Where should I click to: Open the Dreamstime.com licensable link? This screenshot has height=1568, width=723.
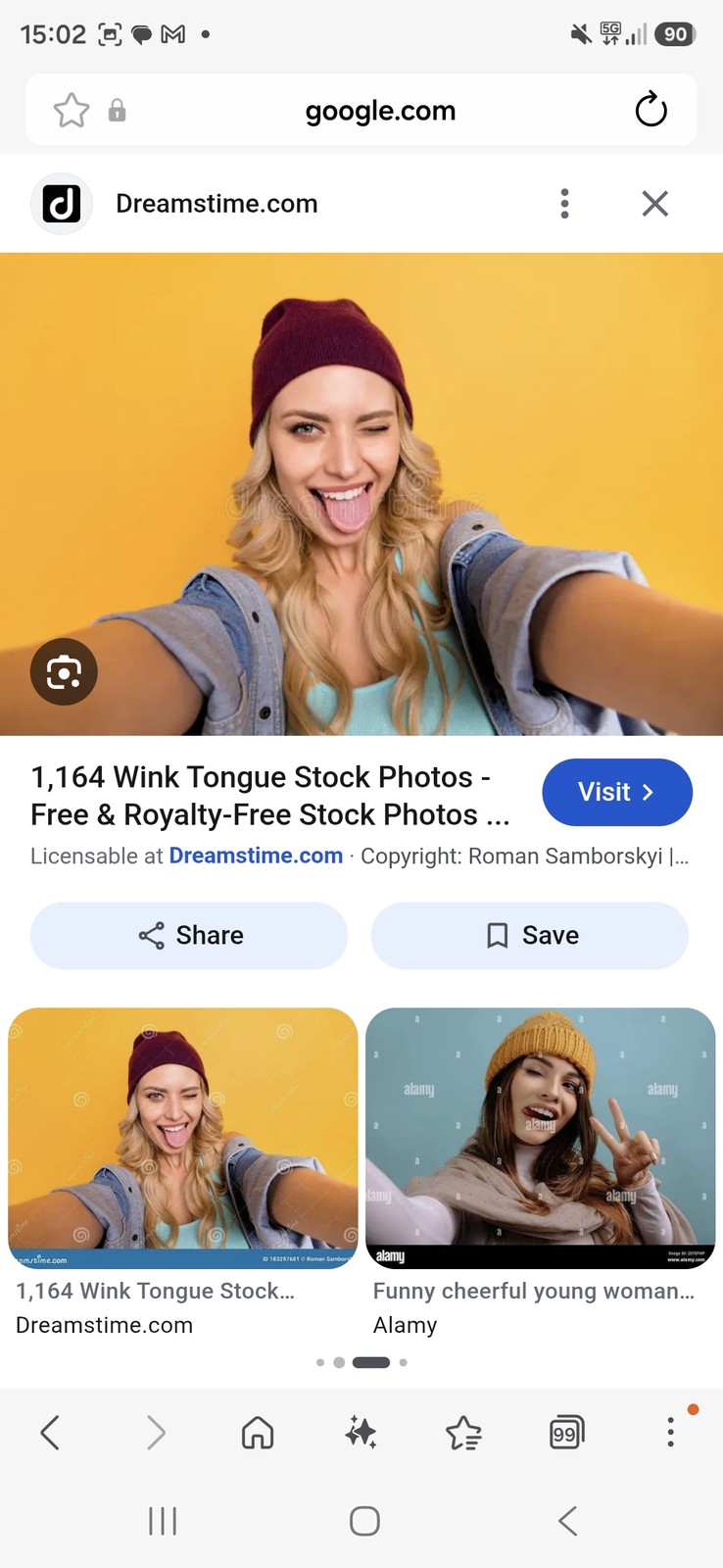coord(256,856)
